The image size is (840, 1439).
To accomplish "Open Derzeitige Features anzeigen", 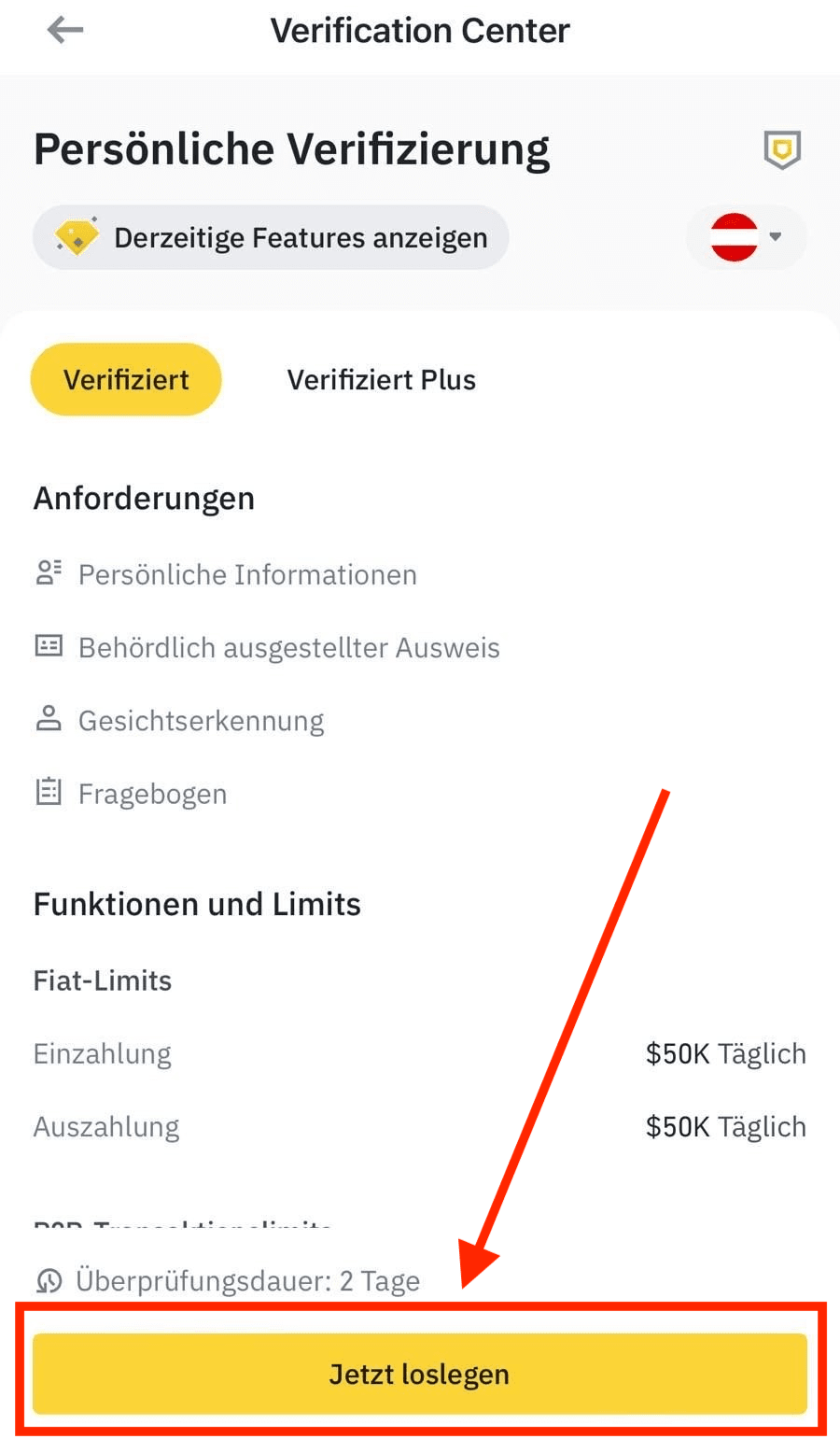I will click(x=271, y=238).
